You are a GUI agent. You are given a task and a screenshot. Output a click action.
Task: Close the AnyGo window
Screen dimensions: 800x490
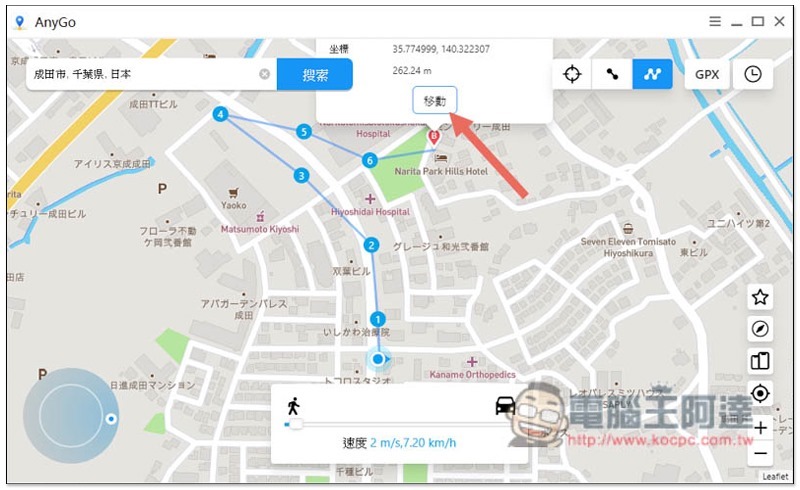click(780, 20)
